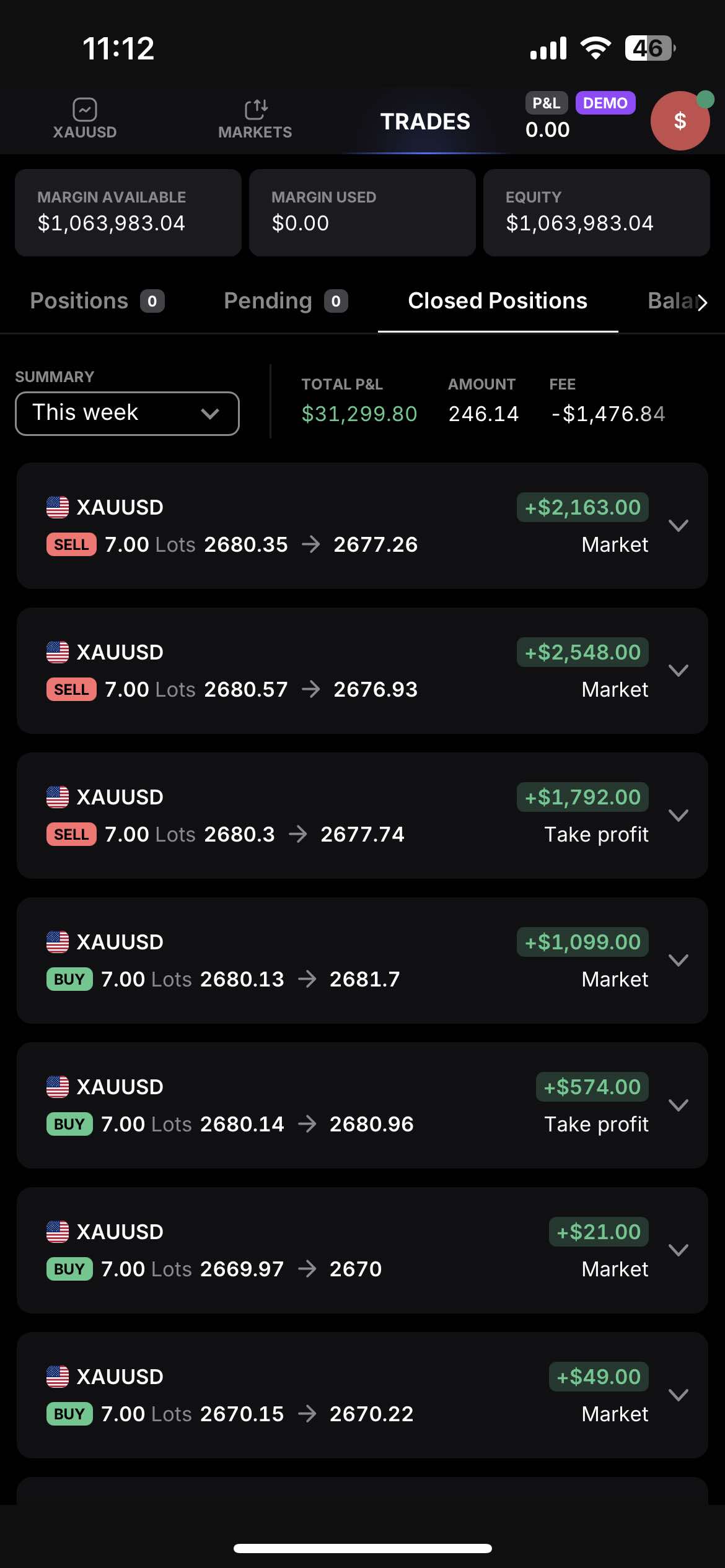Expand the +$49.00 Market trade row
Viewport: 725px width, 1568px height.
click(x=679, y=1394)
